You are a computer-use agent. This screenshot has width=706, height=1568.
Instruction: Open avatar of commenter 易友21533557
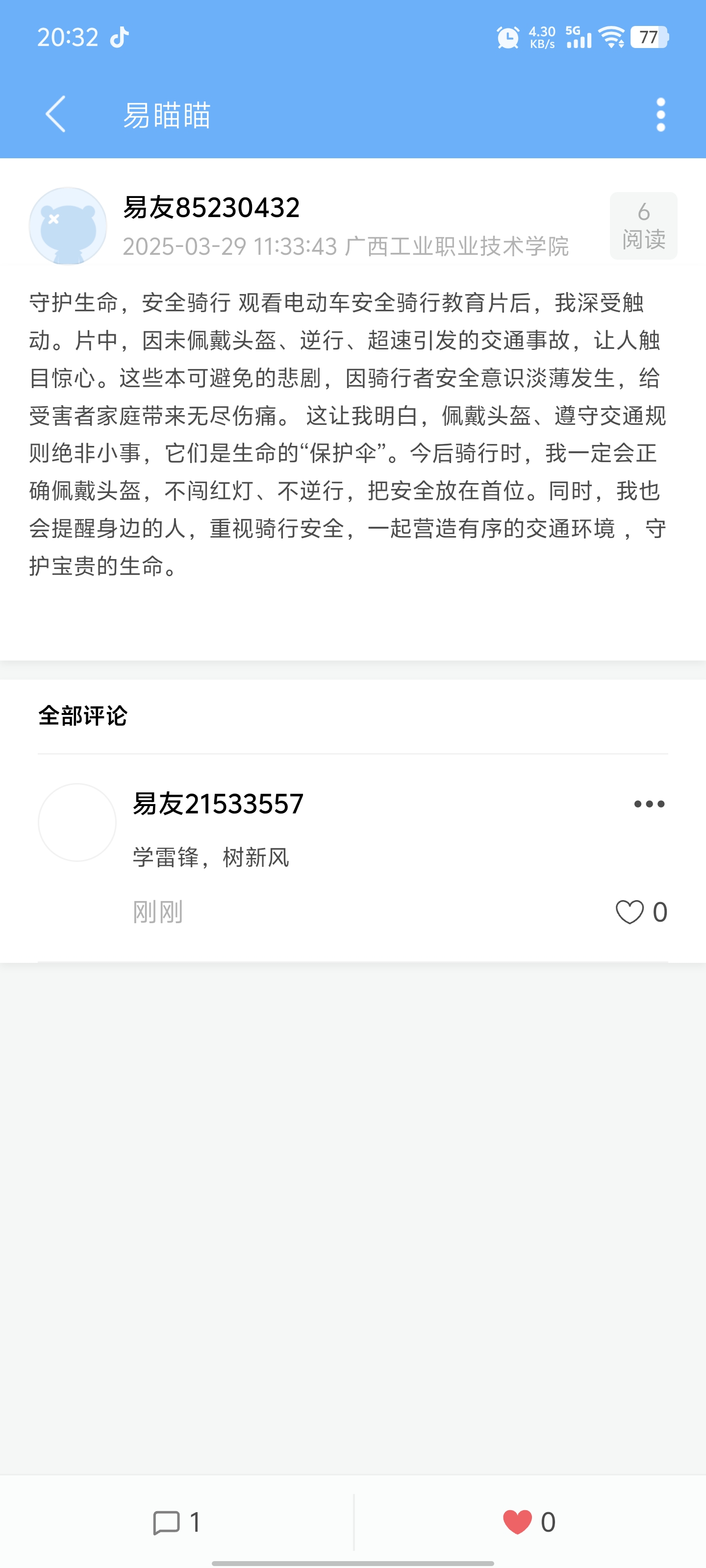77,822
